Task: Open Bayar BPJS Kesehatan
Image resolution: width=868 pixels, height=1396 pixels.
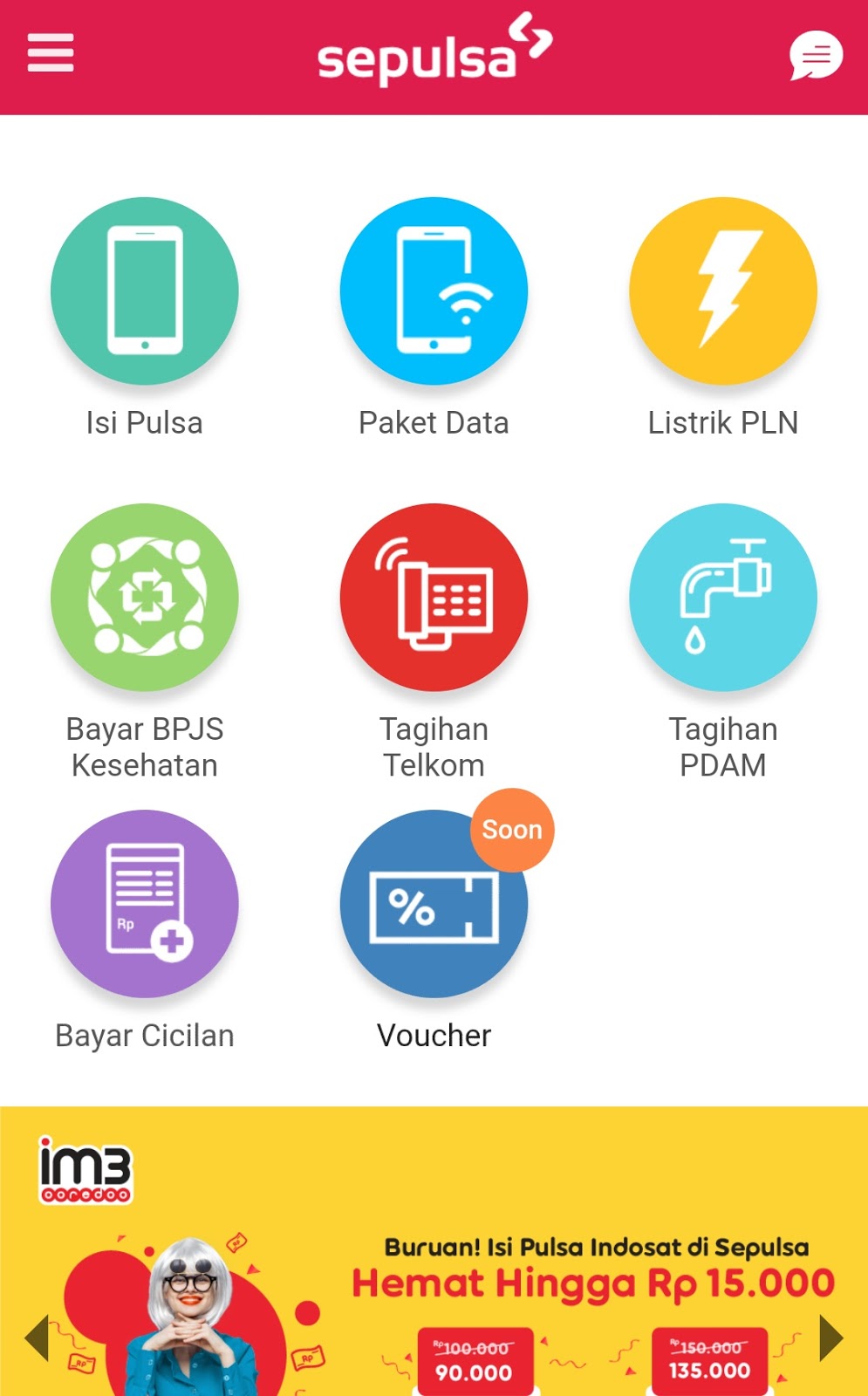Action: coord(145,598)
